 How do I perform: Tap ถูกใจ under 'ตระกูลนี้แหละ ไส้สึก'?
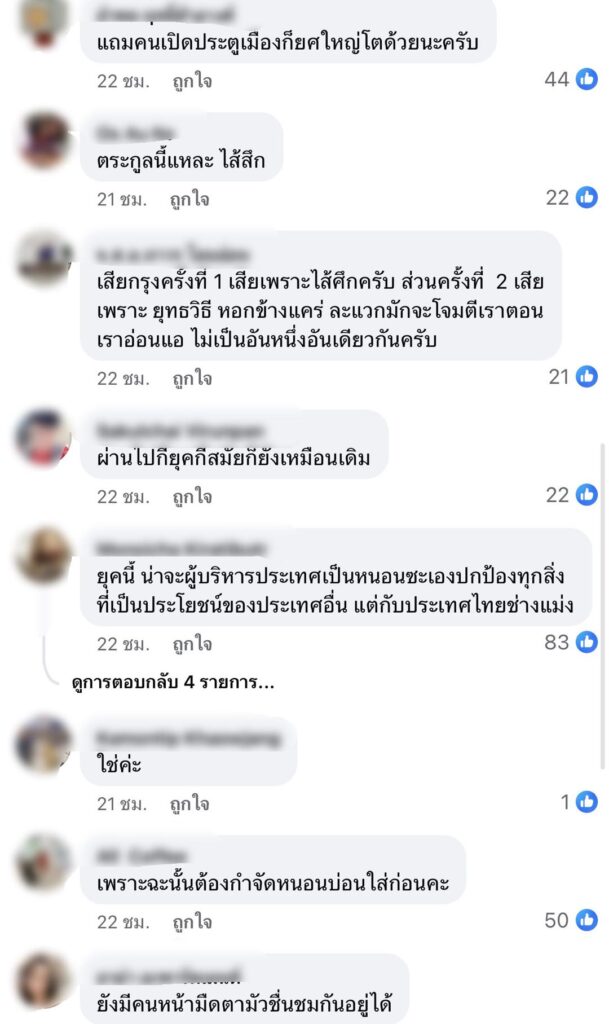tap(190, 199)
